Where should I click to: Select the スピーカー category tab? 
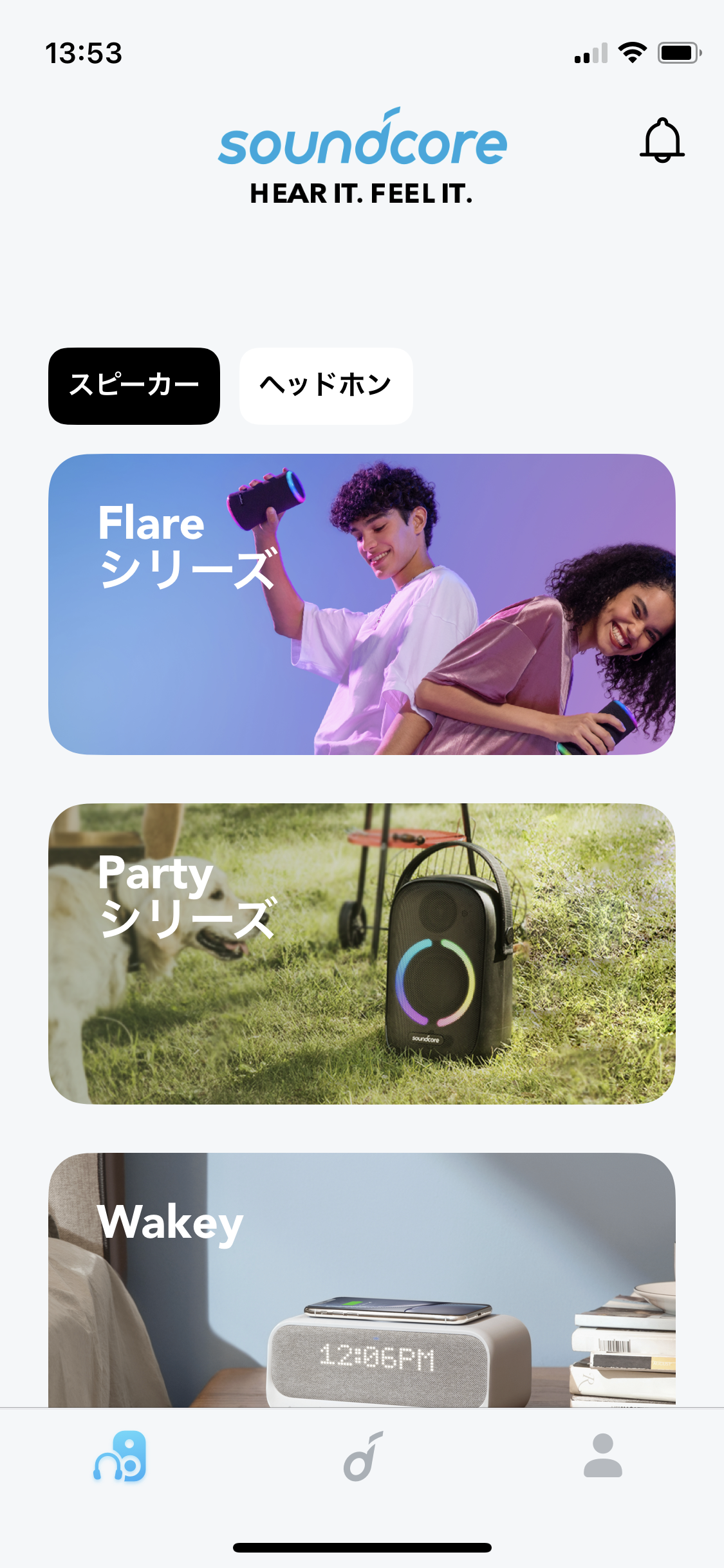[x=134, y=386]
